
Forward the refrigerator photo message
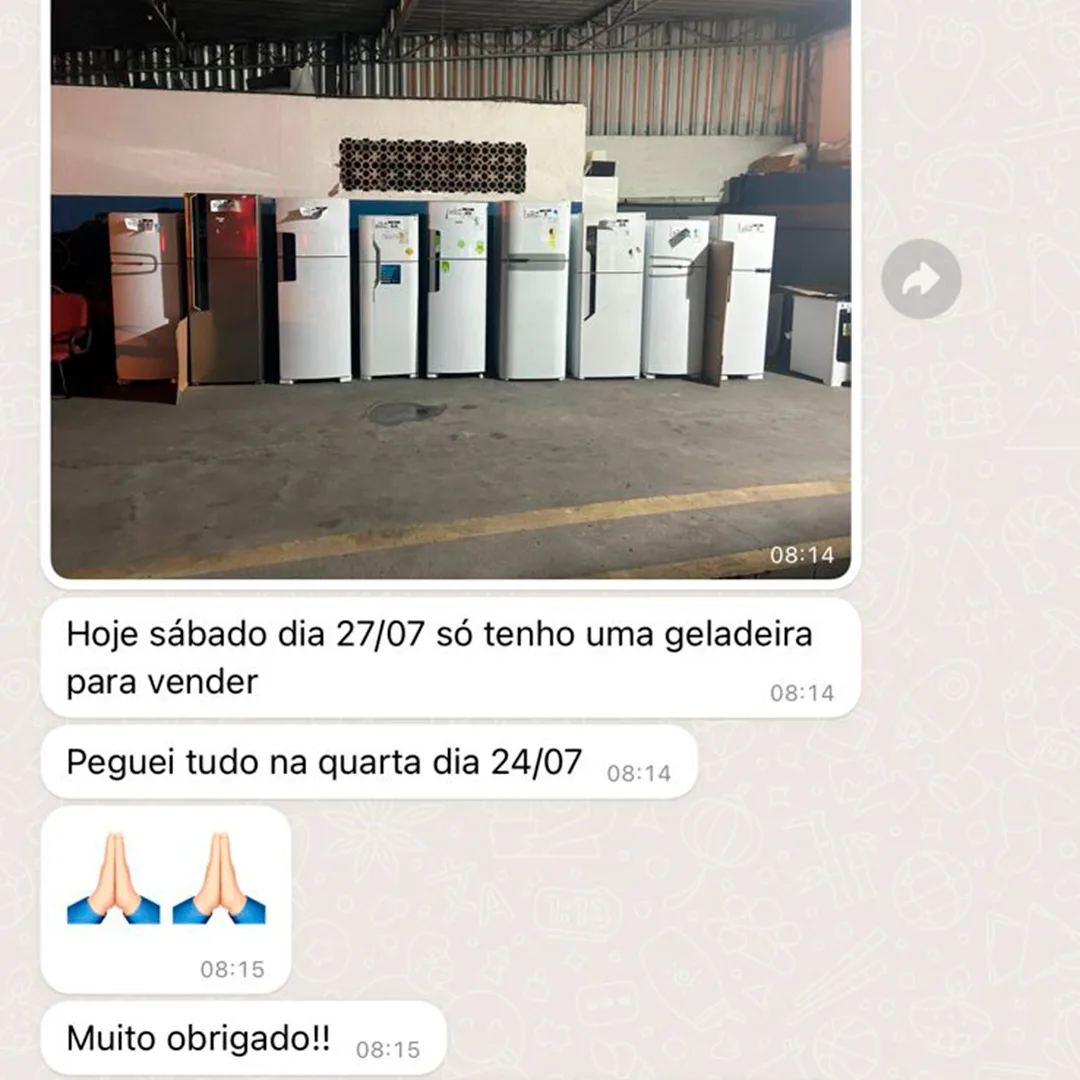pyautogui.click(x=921, y=279)
